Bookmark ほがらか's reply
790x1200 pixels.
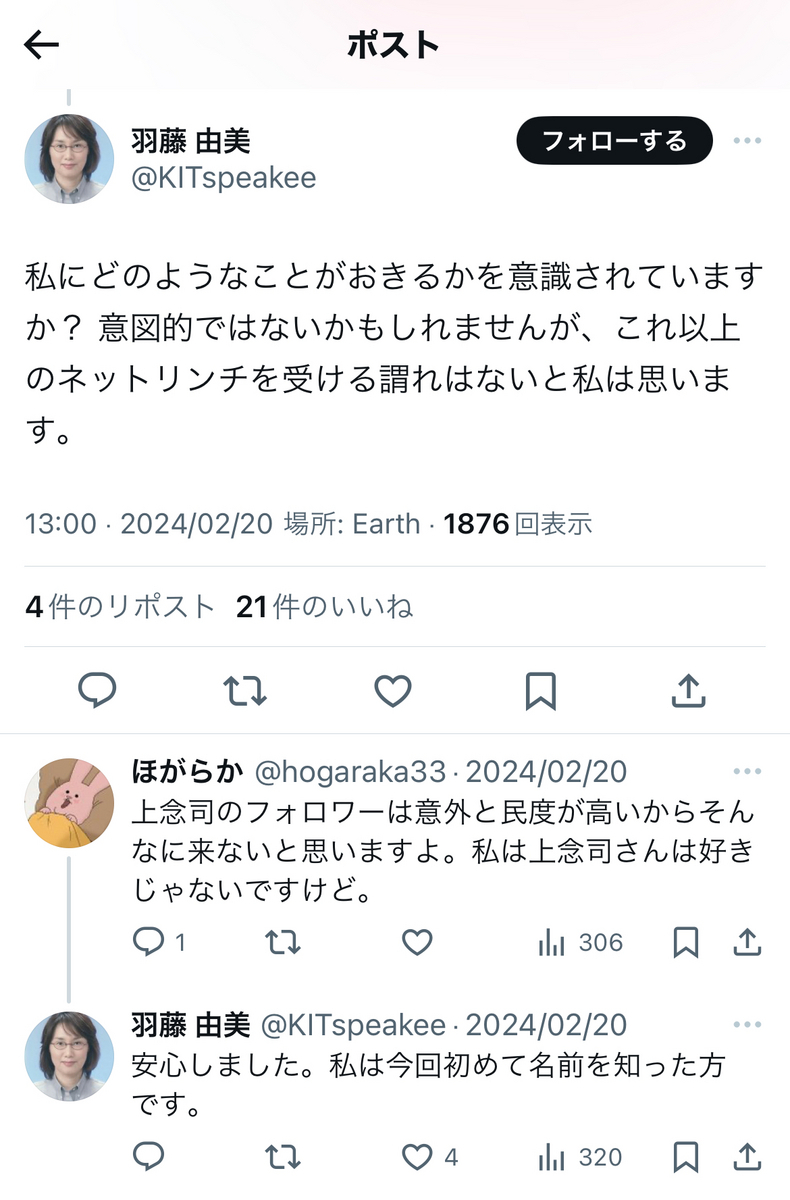[686, 942]
